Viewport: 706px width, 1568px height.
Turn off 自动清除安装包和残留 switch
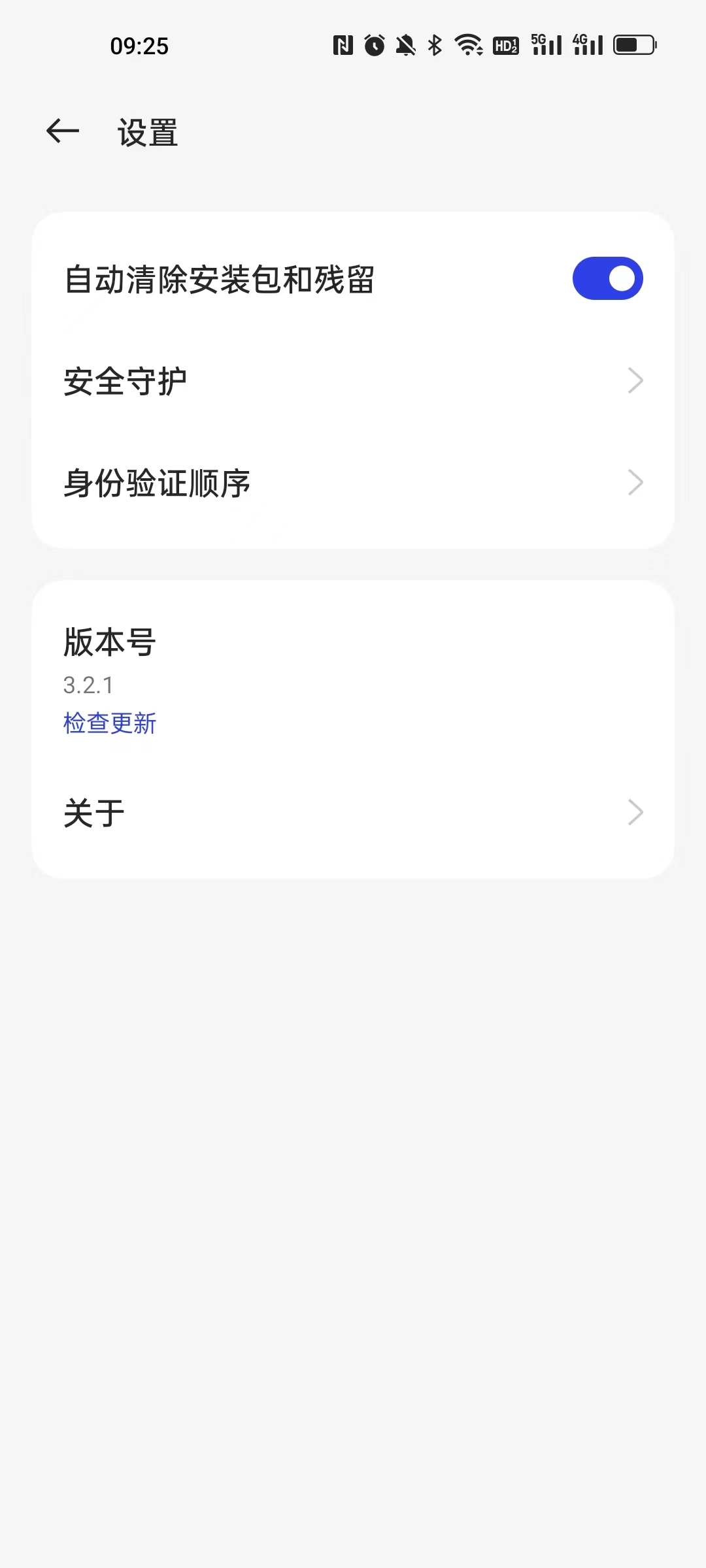(x=607, y=279)
